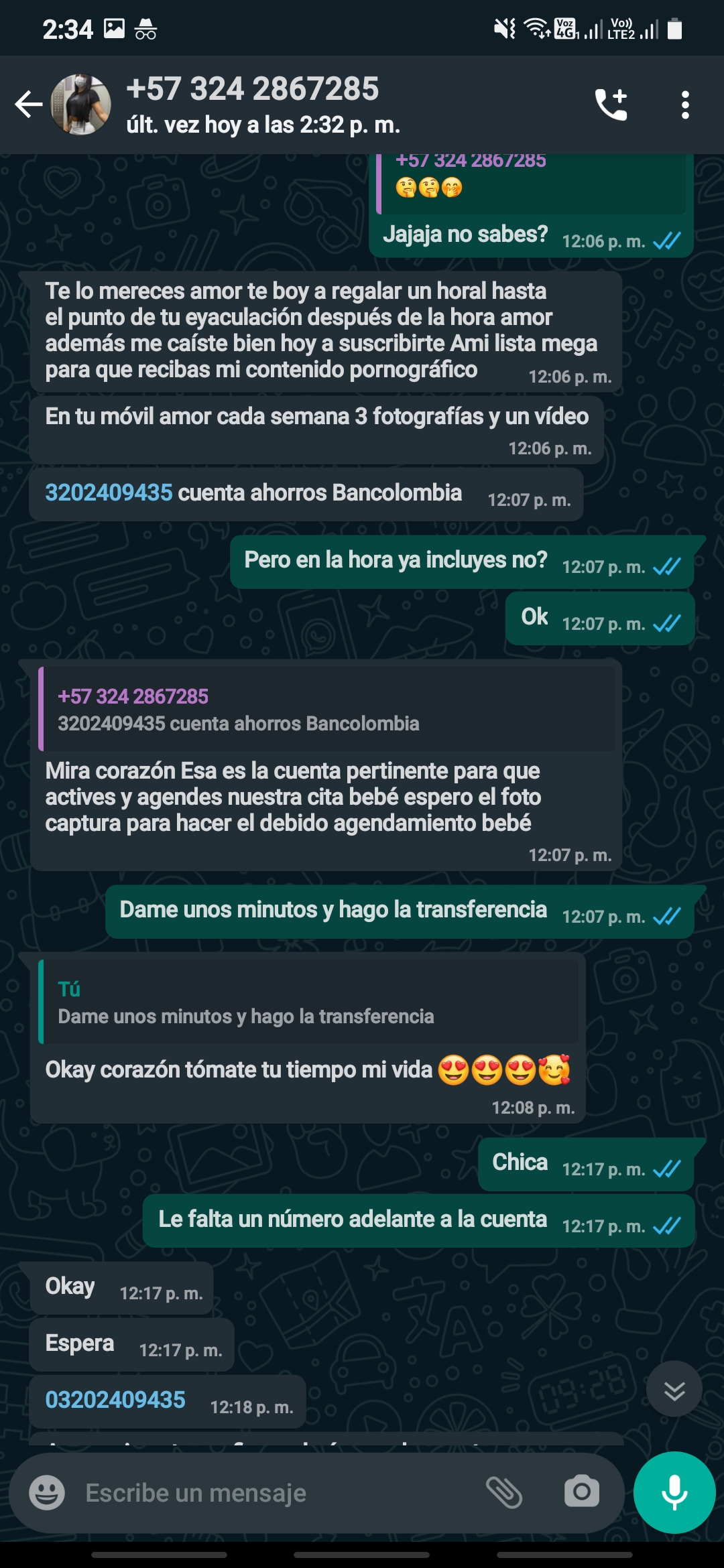The width and height of the screenshot is (724, 1568).
Task: Open the contact's profile picture
Action: tap(81, 105)
